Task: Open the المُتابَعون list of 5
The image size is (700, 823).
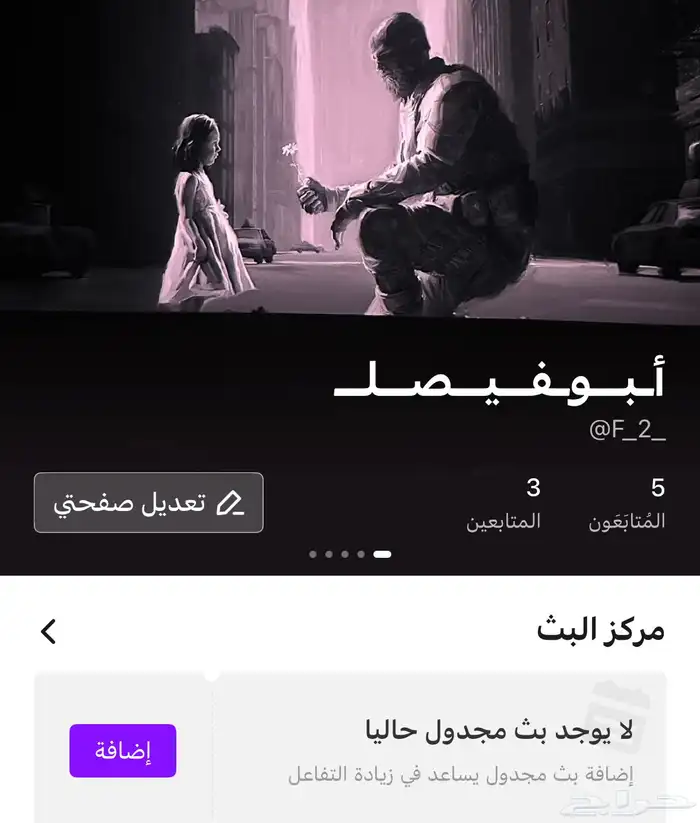Action: (628, 504)
